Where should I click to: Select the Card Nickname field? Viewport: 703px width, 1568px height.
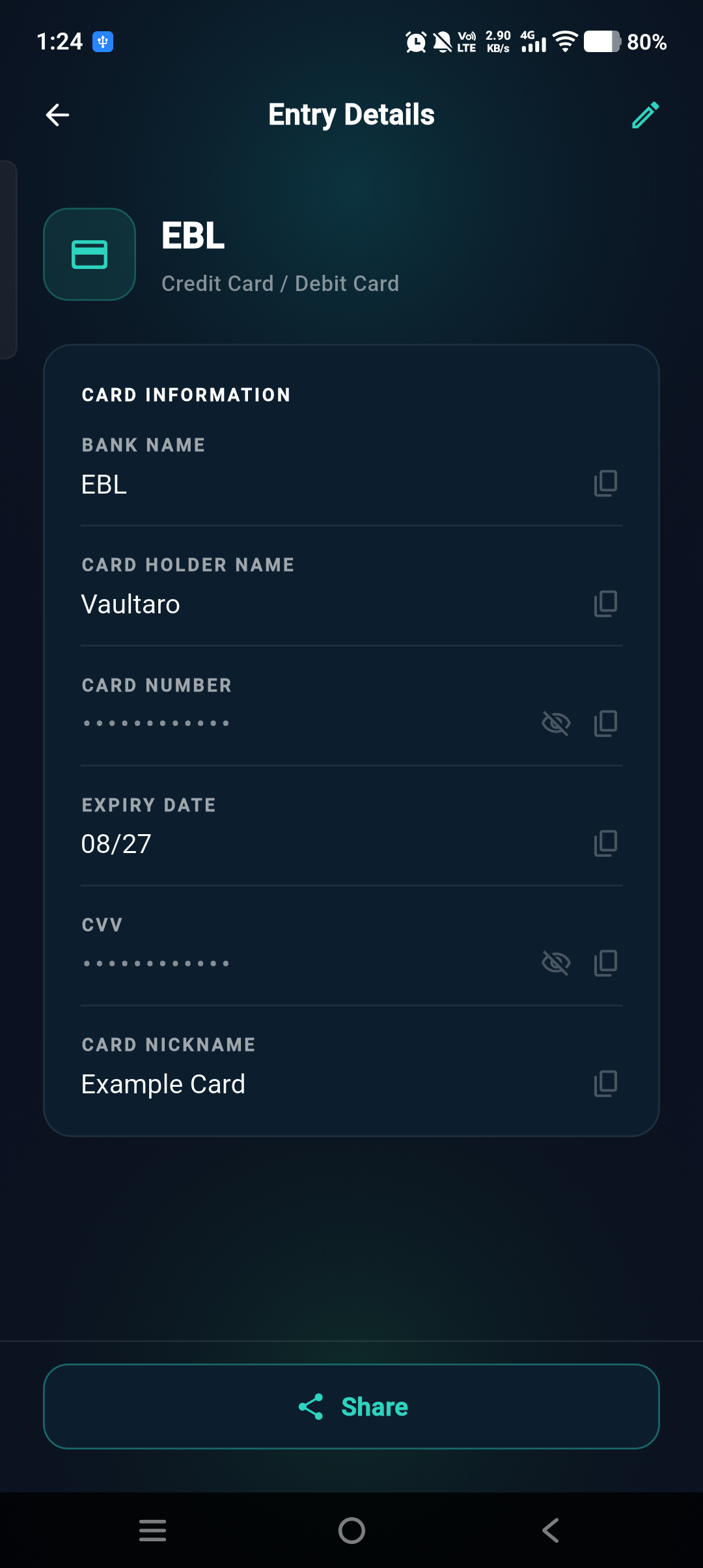pos(163,1083)
